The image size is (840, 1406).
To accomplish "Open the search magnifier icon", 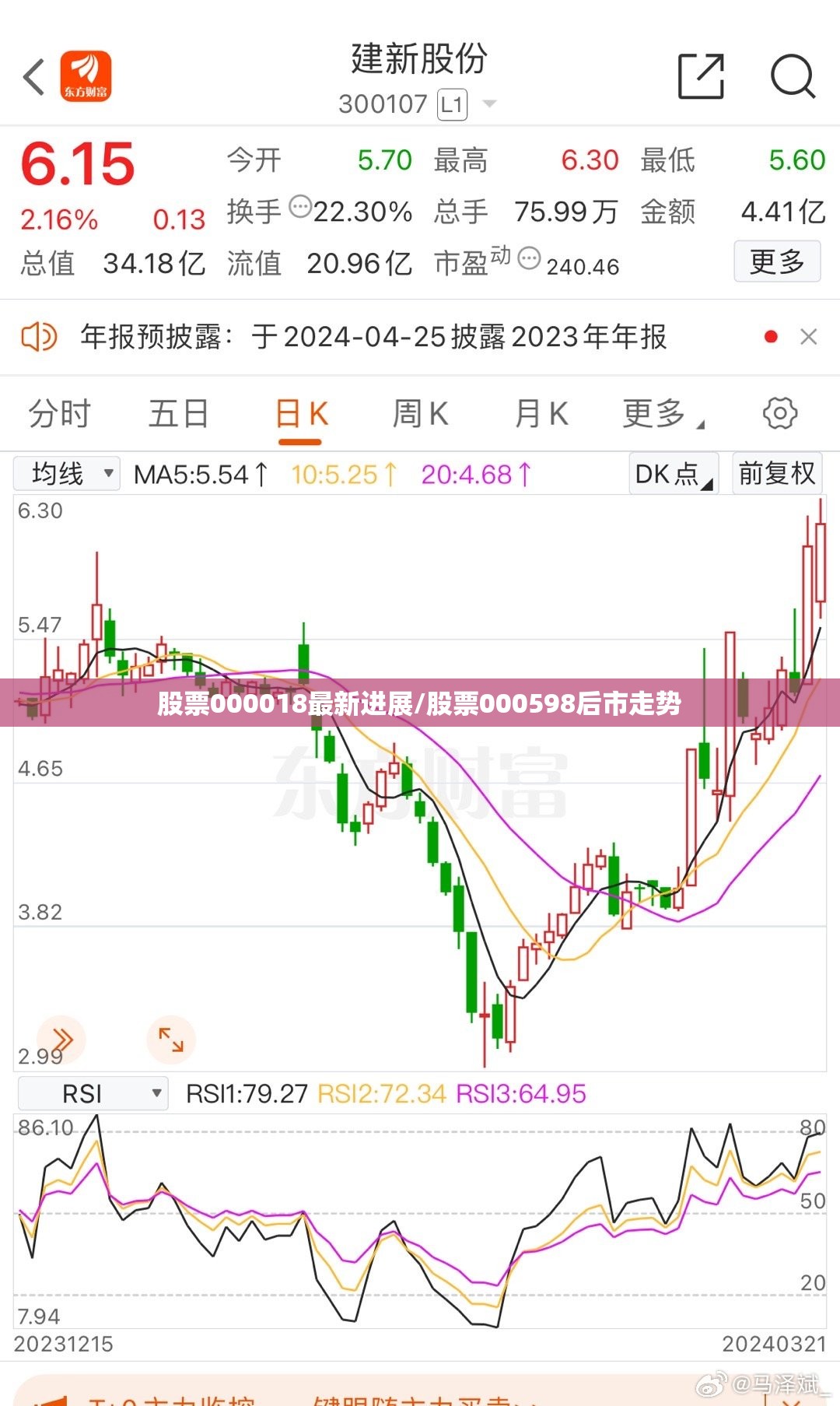I will click(793, 76).
